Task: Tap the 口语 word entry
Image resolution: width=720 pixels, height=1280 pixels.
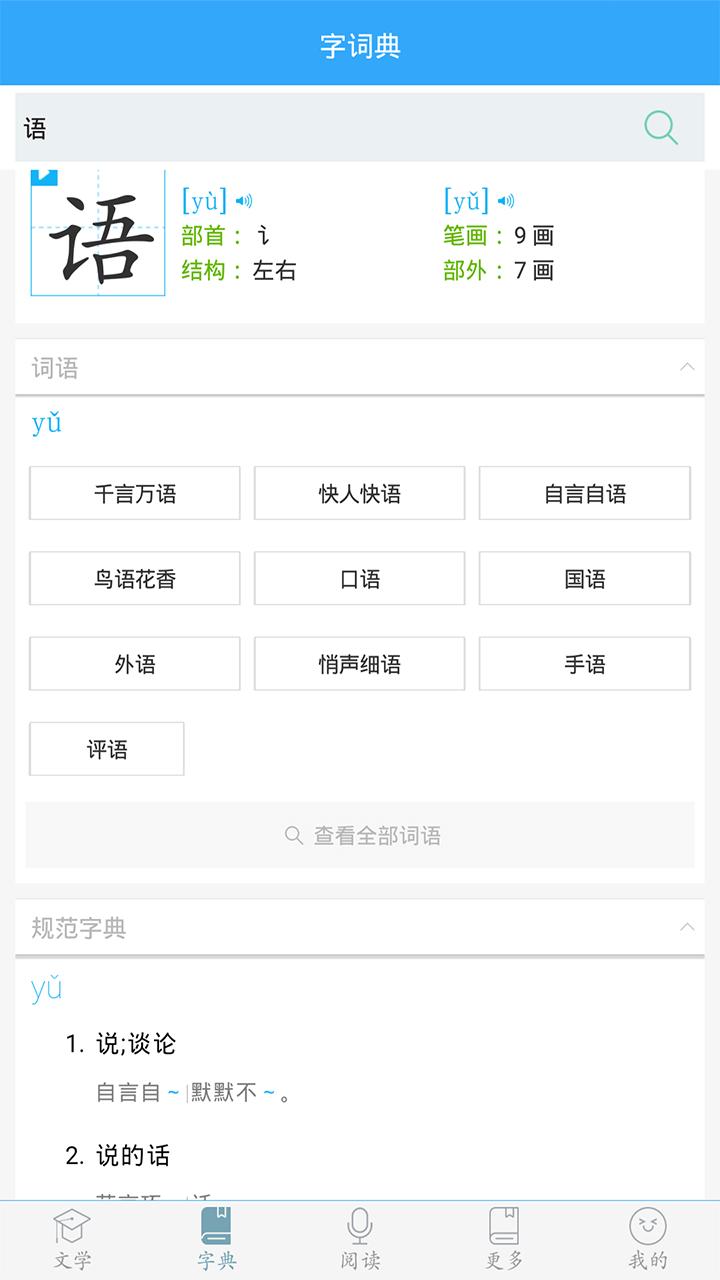Action: coord(359,578)
